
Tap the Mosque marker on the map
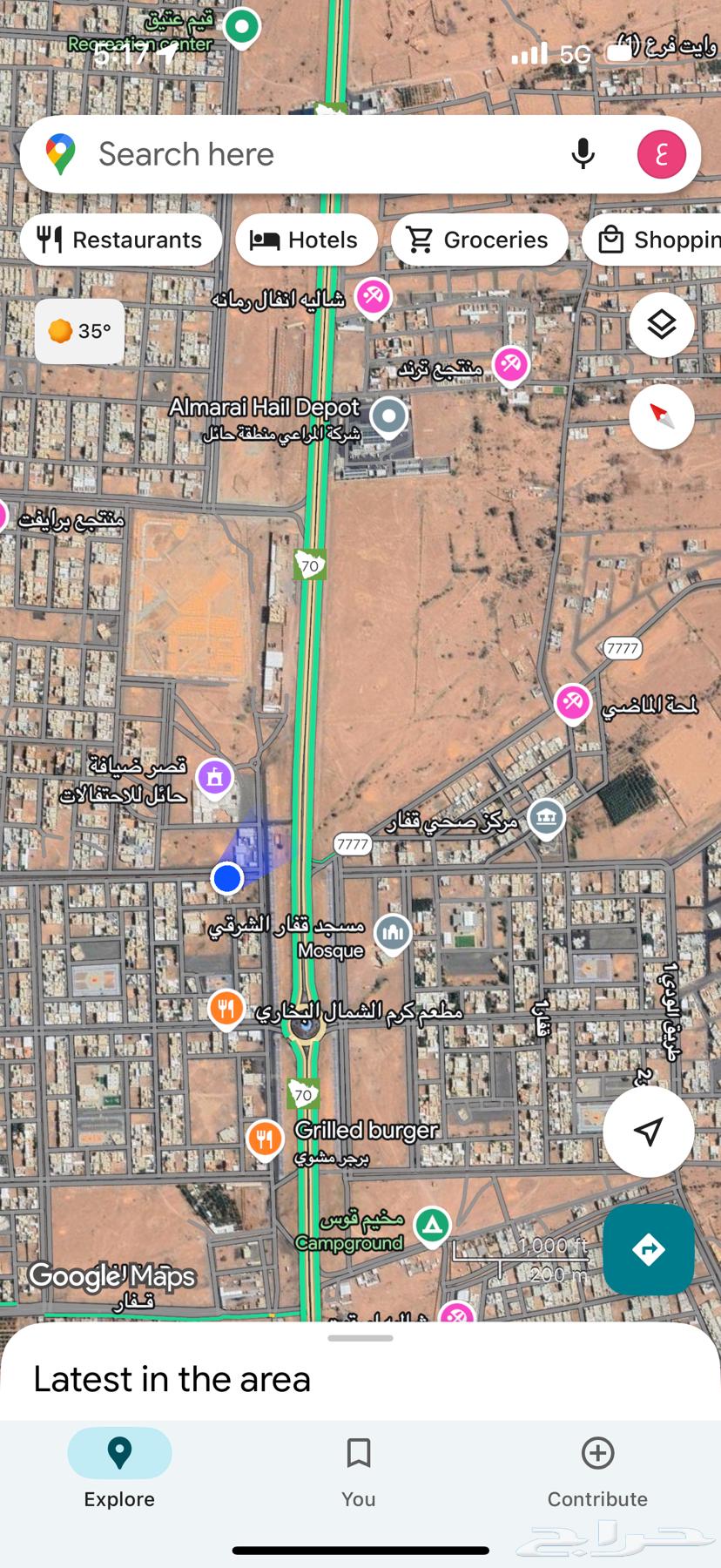point(393,933)
